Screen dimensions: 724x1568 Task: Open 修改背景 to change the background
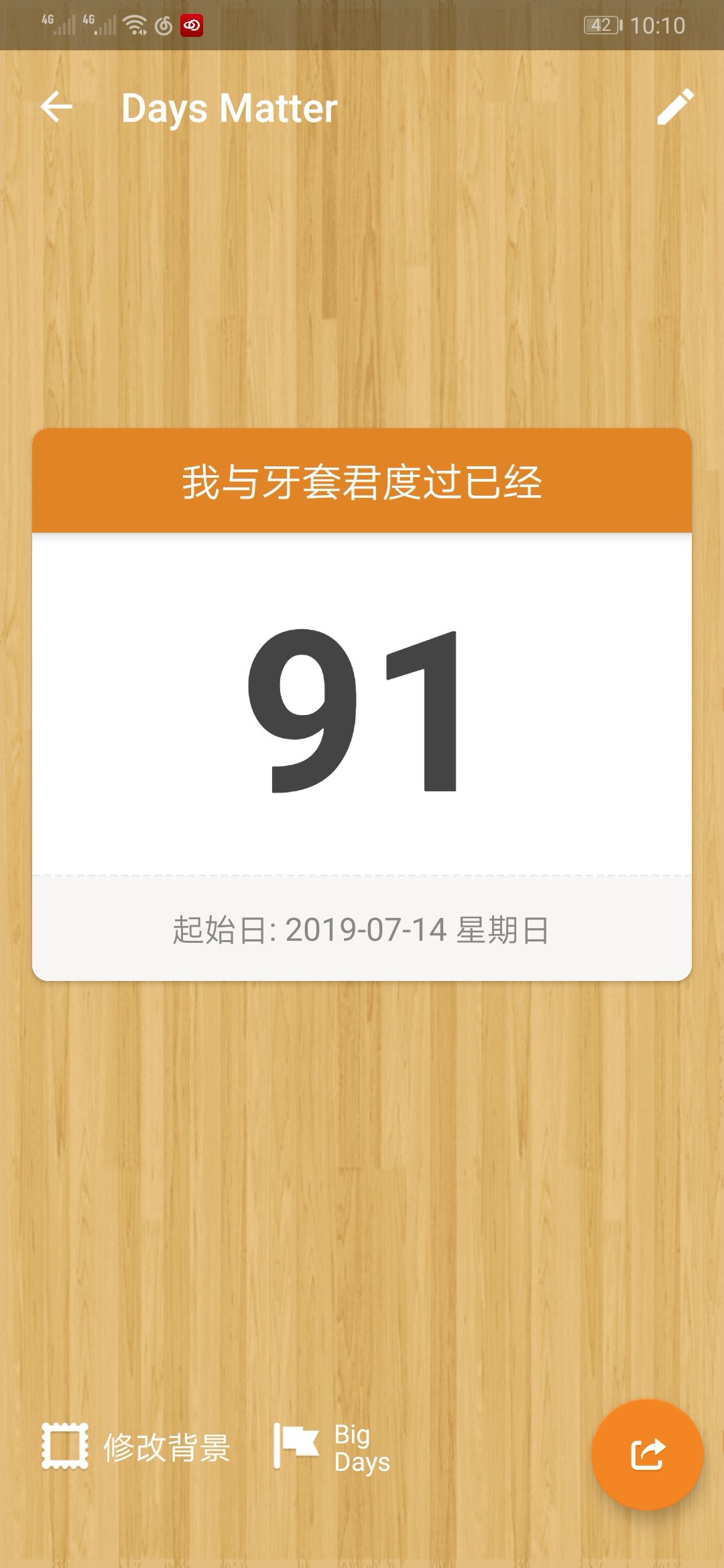click(137, 1447)
